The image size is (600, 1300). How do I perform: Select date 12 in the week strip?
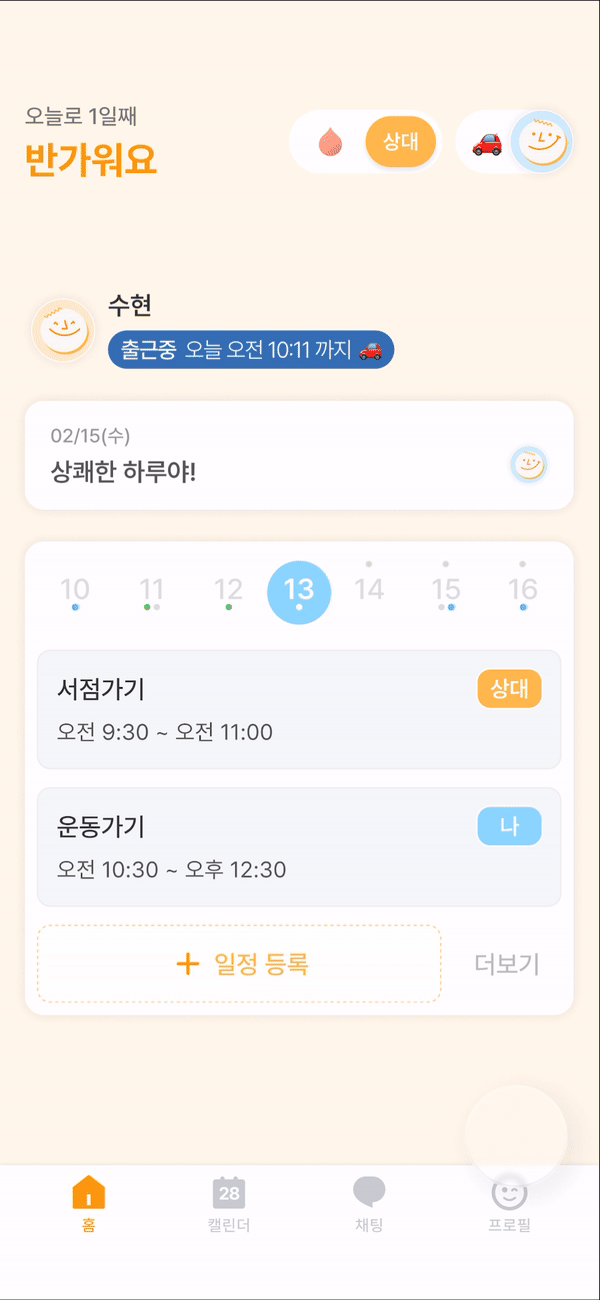point(228,590)
